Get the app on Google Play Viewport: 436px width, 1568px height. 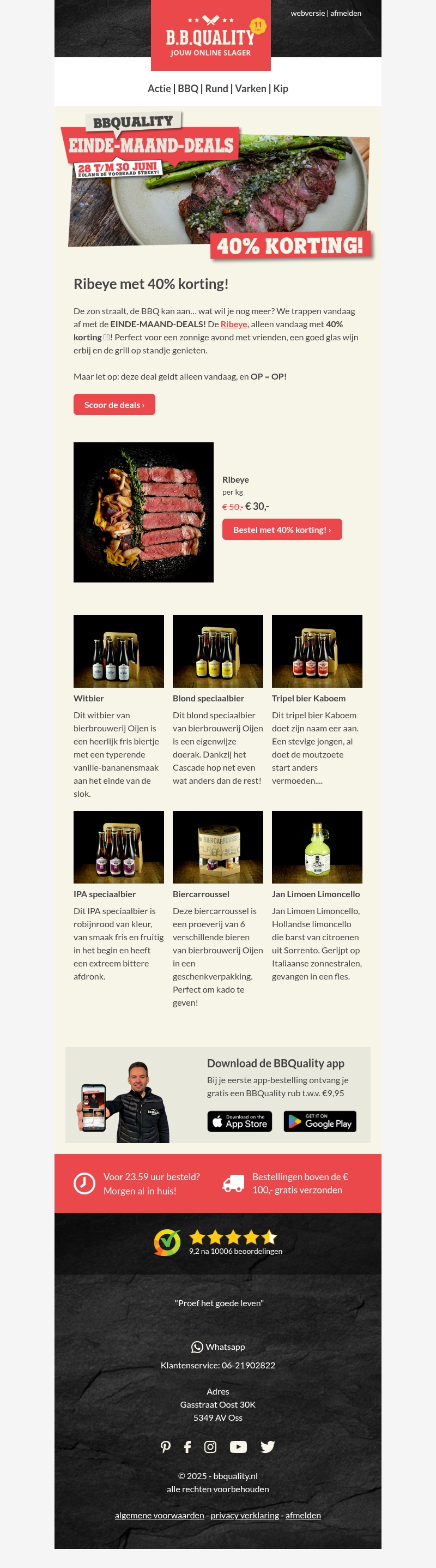pos(320,1121)
